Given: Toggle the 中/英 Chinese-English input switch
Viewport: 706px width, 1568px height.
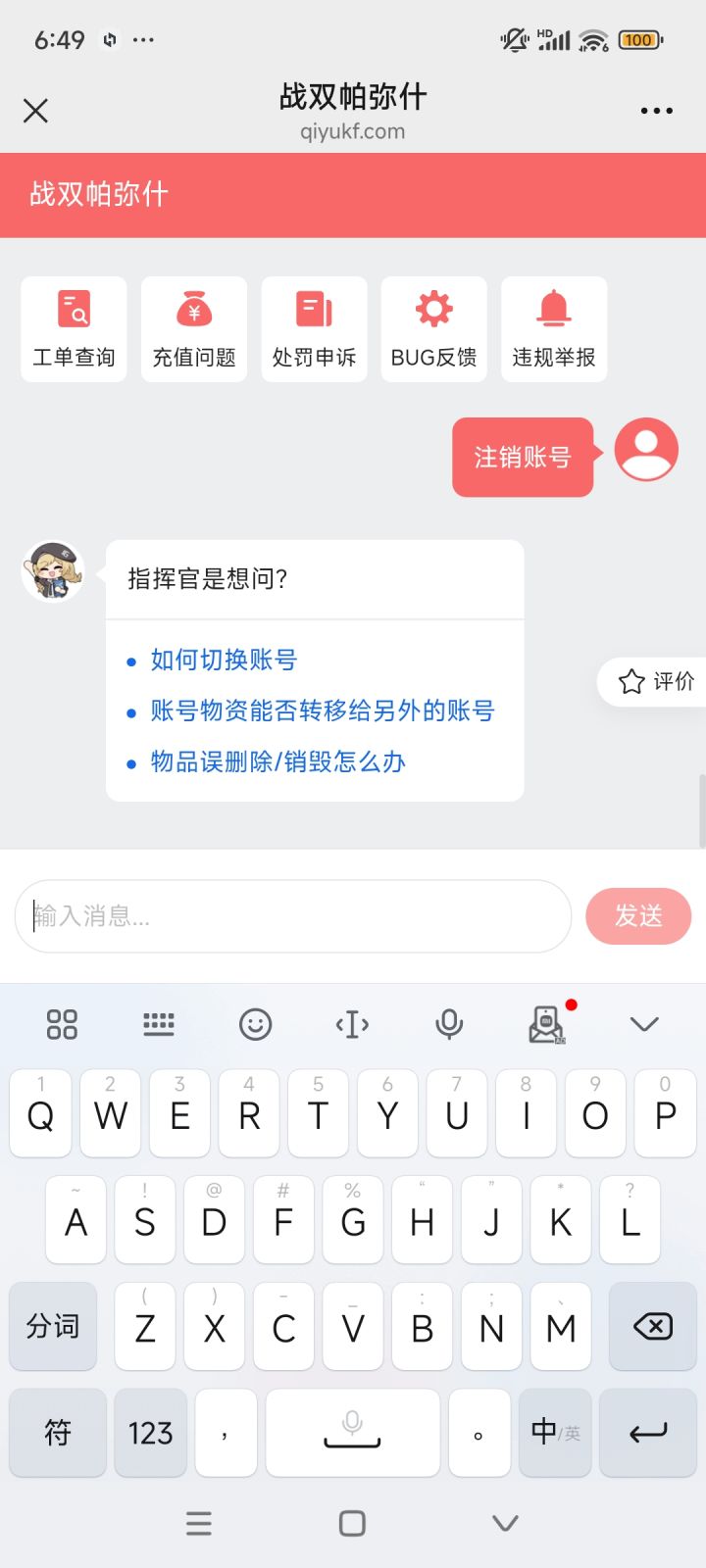Looking at the screenshot, I should pyautogui.click(x=554, y=1433).
